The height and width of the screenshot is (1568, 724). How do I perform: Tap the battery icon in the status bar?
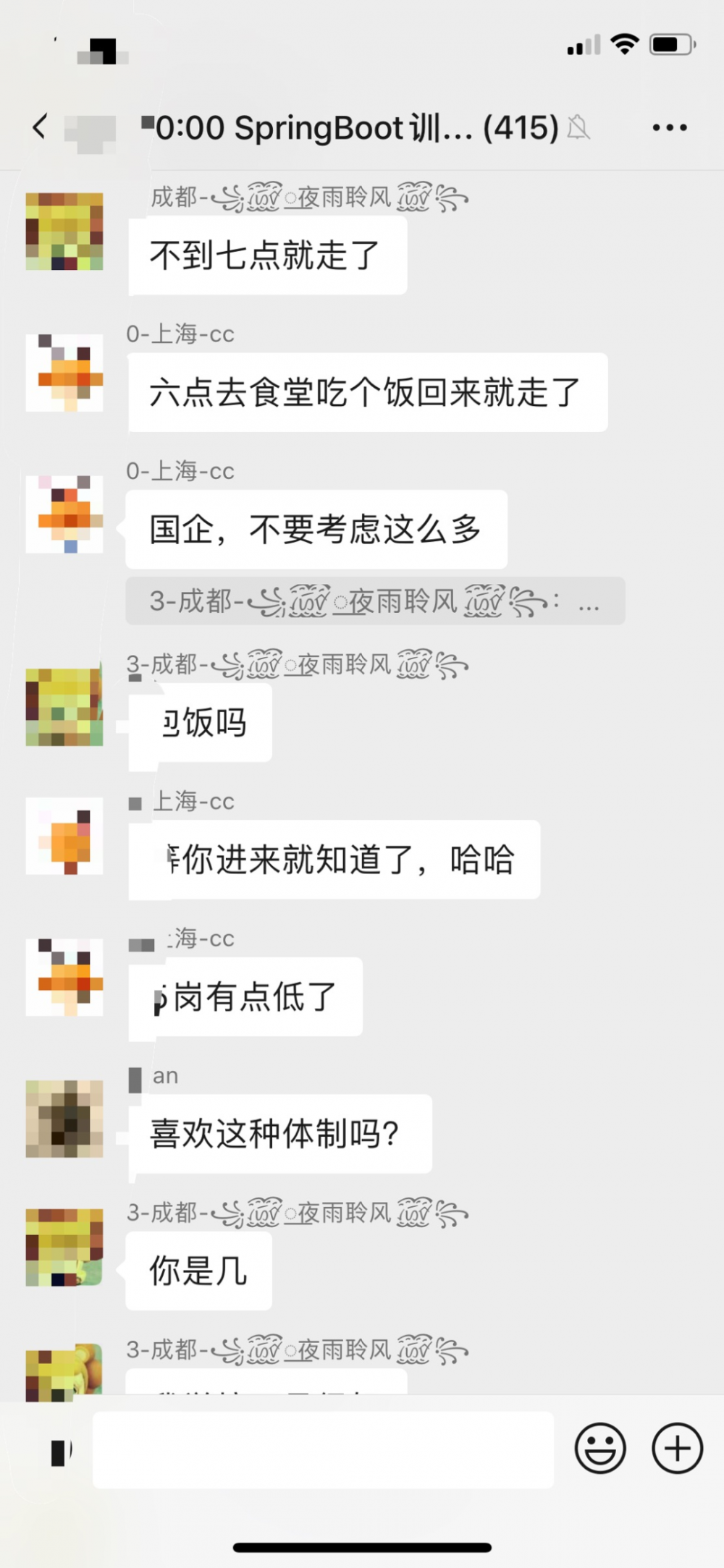pyautogui.click(x=670, y=45)
